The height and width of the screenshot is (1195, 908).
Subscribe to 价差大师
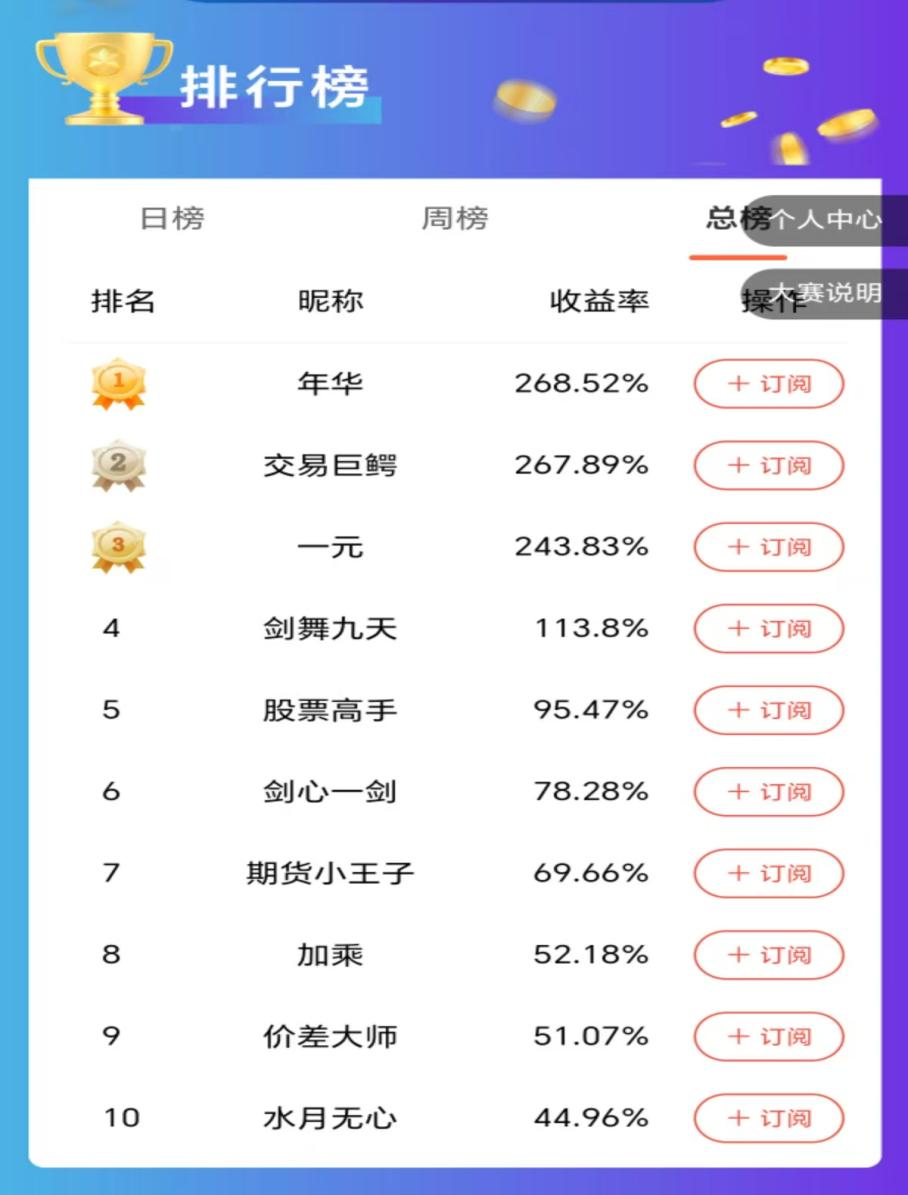coord(769,1037)
